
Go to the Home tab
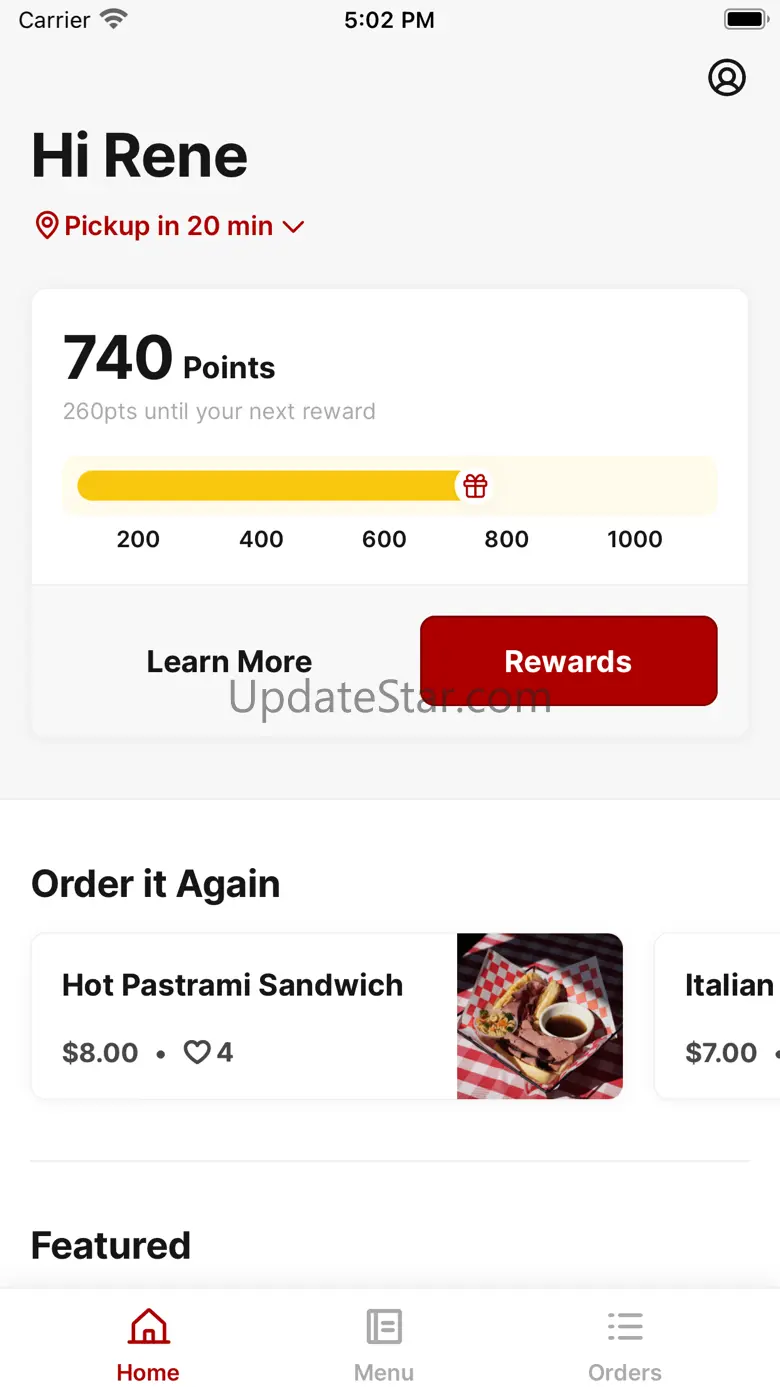point(148,1345)
